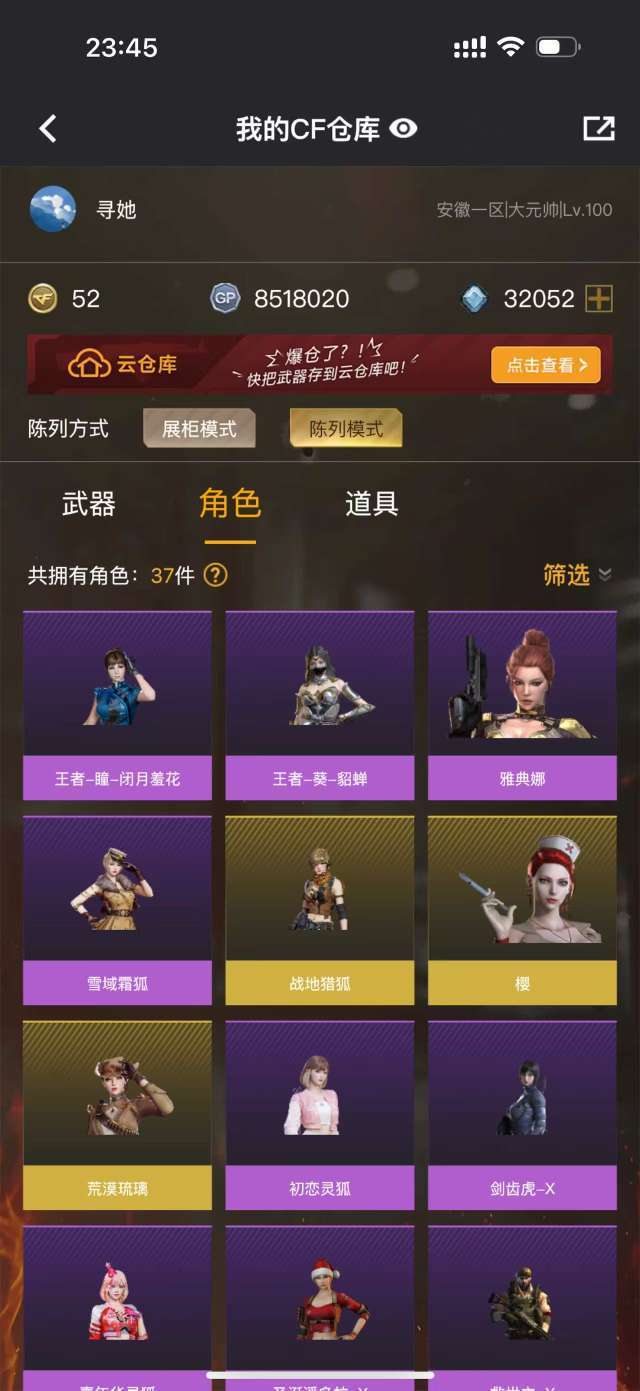Share warehouse via top-right export icon

pyautogui.click(x=598, y=128)
